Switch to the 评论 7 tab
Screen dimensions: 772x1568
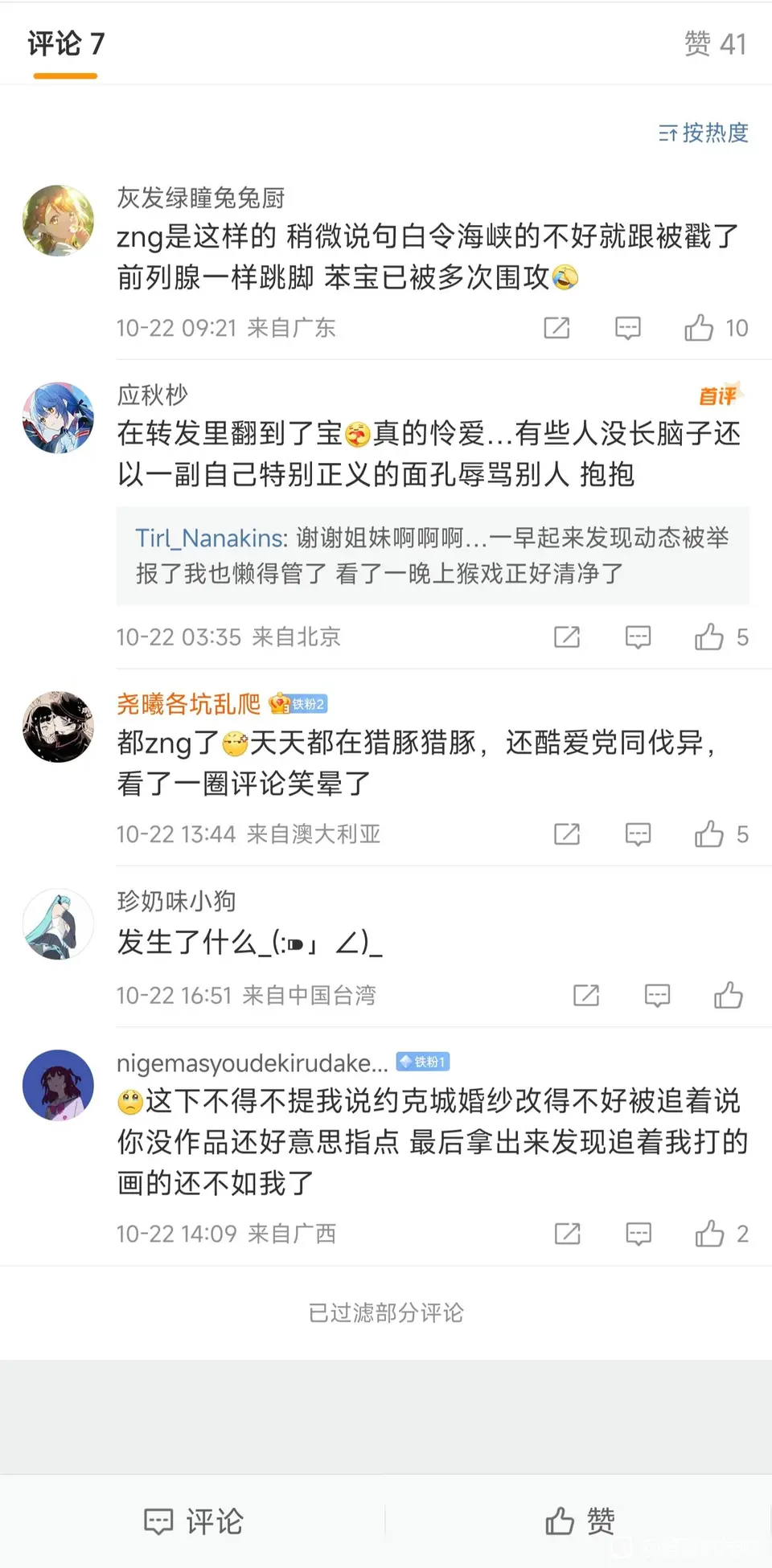66,44
